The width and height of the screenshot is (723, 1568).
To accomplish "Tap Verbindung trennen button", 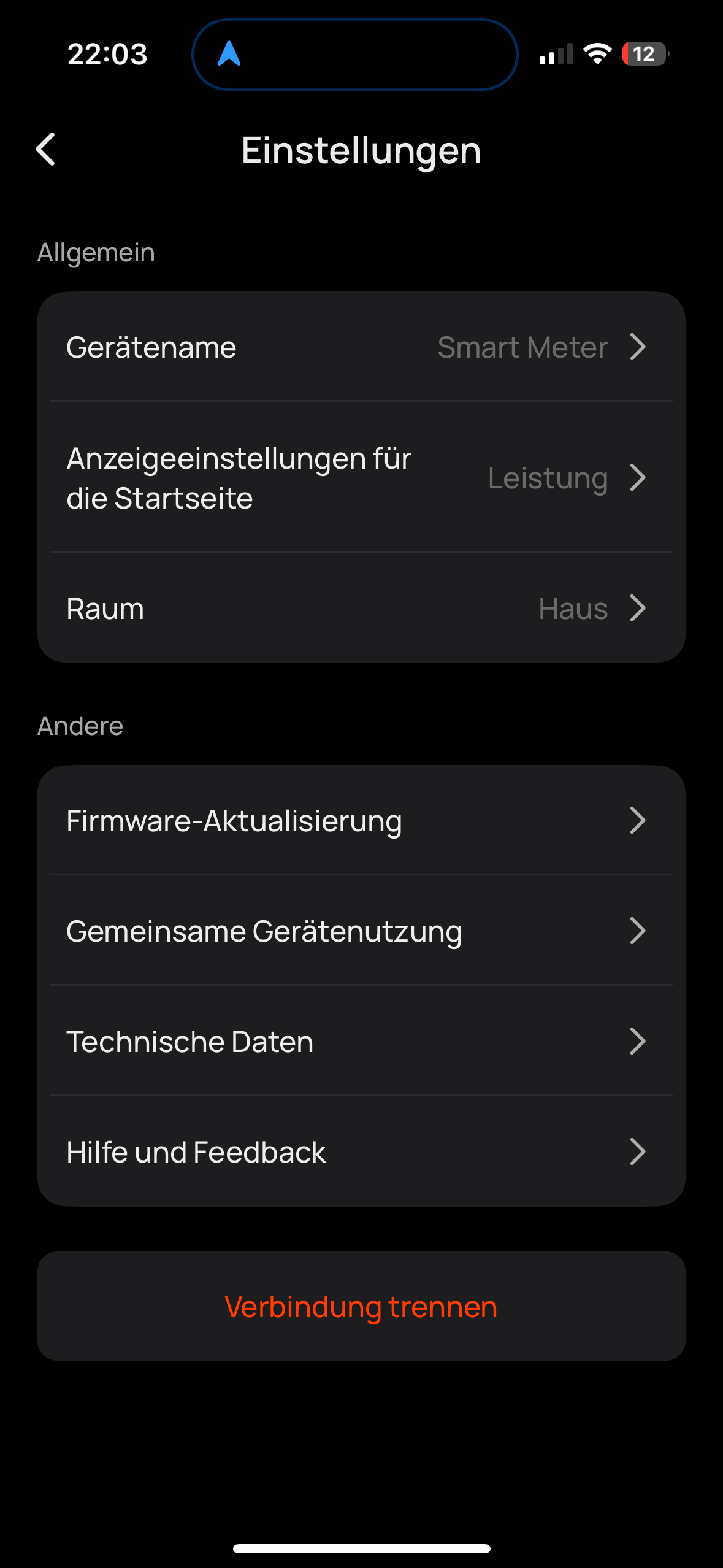I will click(361, 1307).
